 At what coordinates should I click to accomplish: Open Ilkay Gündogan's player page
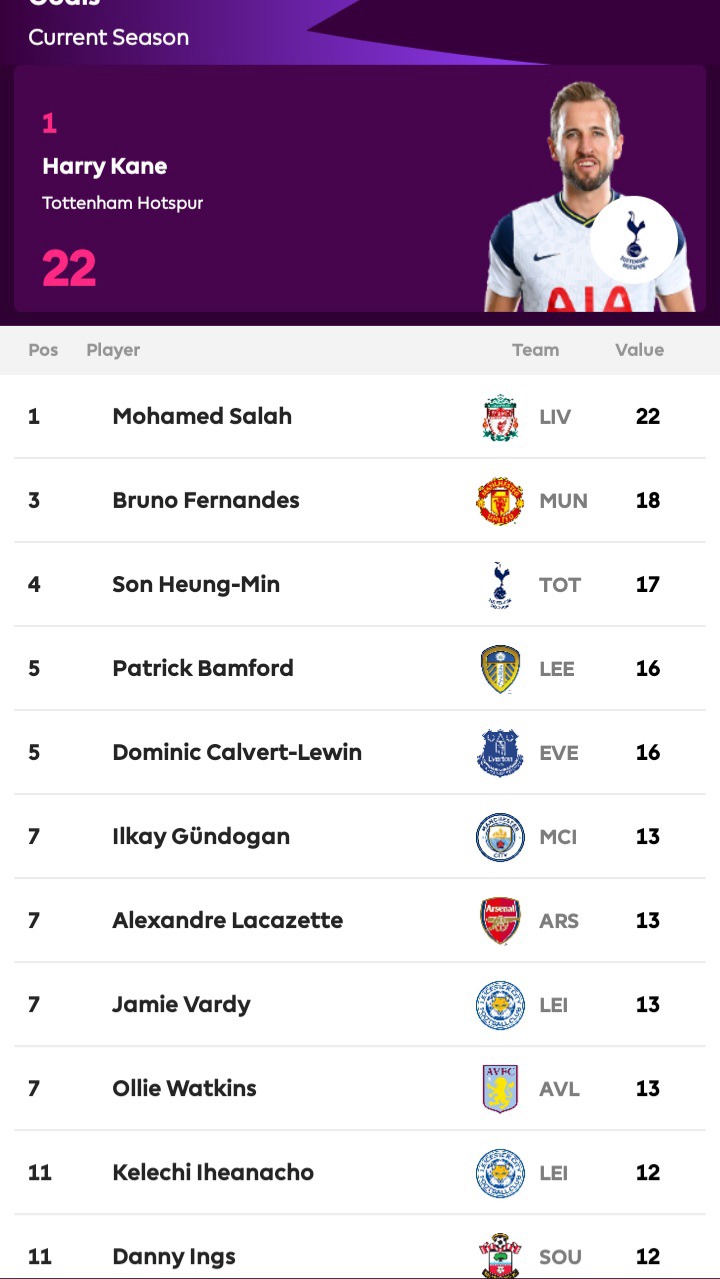(x=360, y=837)
